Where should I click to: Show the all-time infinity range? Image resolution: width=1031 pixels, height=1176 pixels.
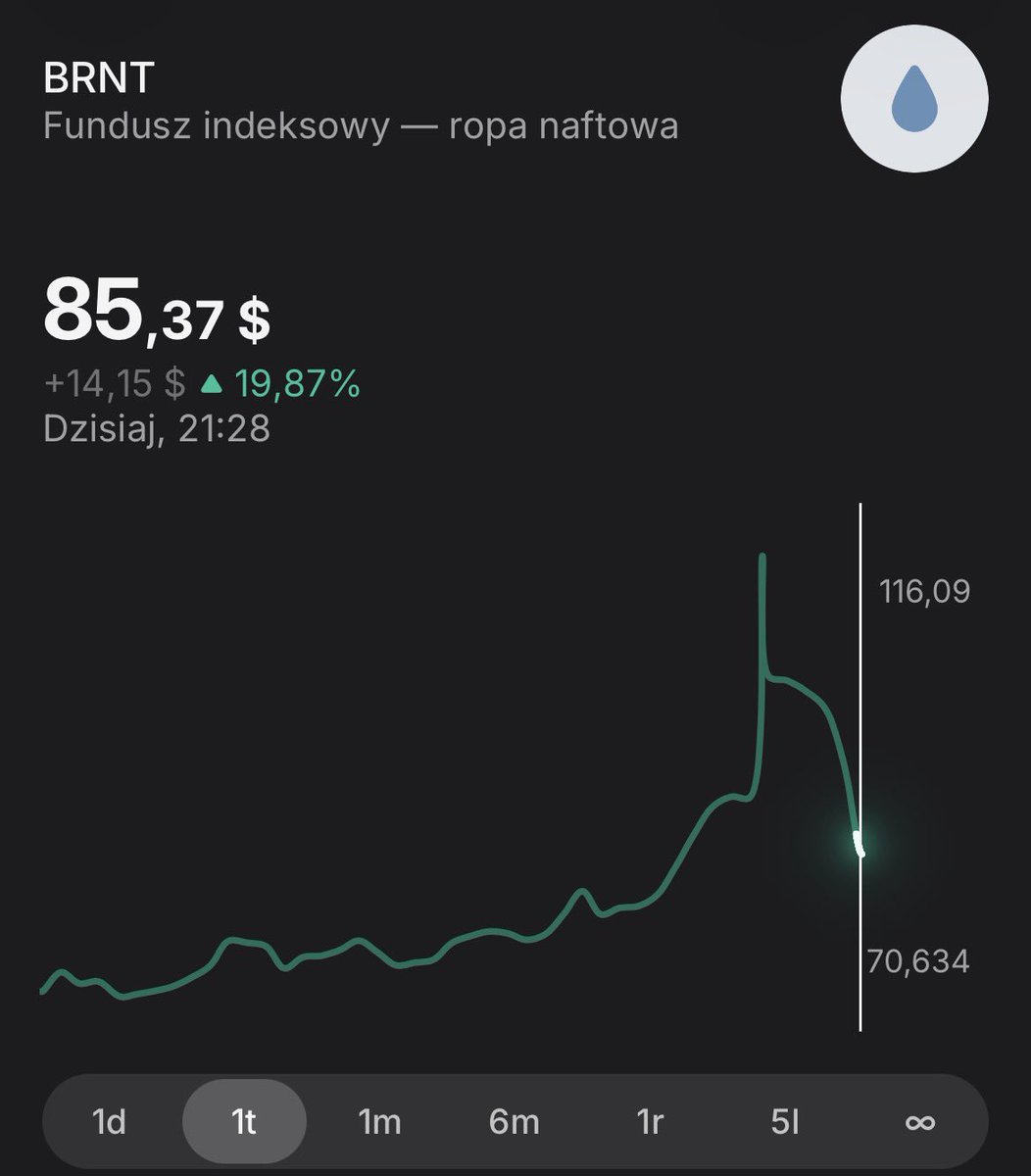pyautogui.click(x=920, y=1121)
